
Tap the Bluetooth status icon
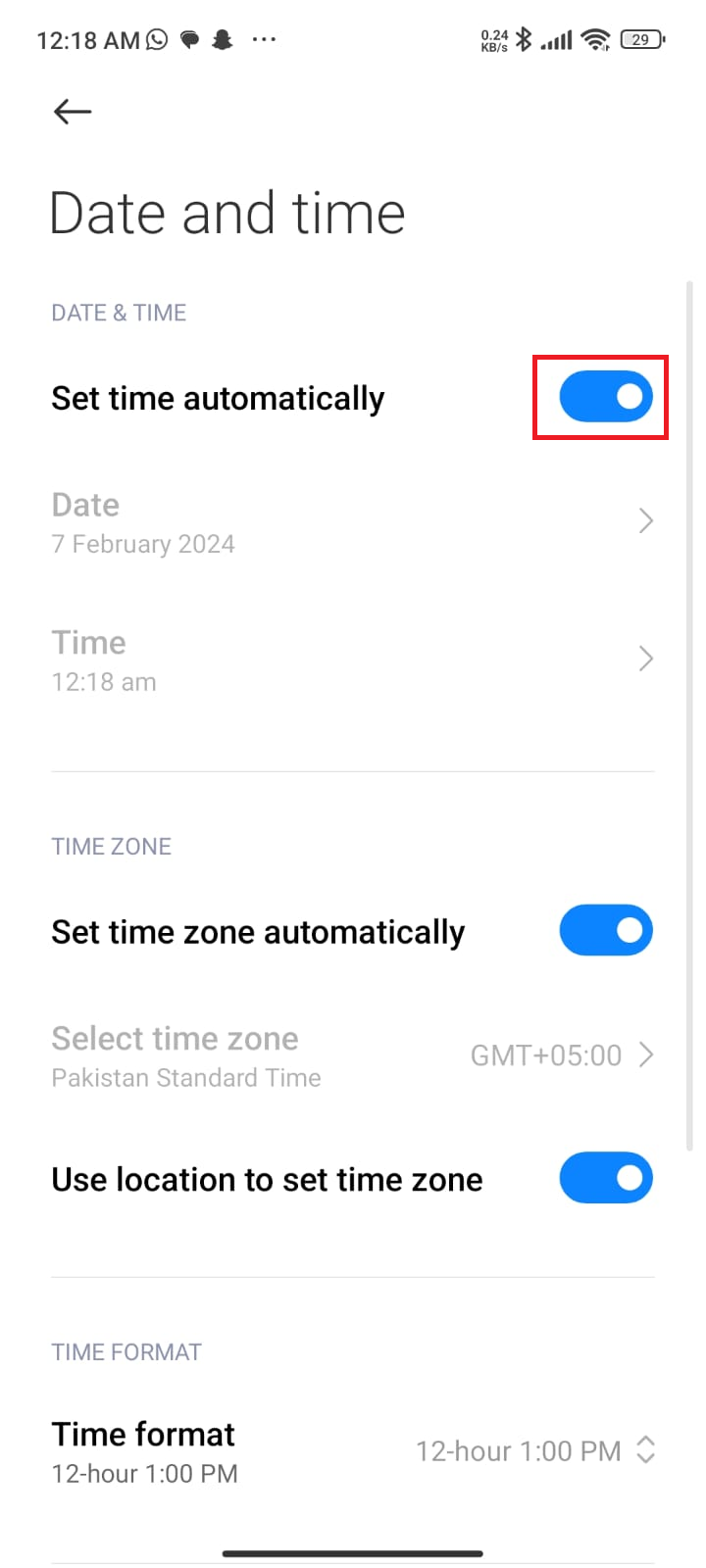525,39
